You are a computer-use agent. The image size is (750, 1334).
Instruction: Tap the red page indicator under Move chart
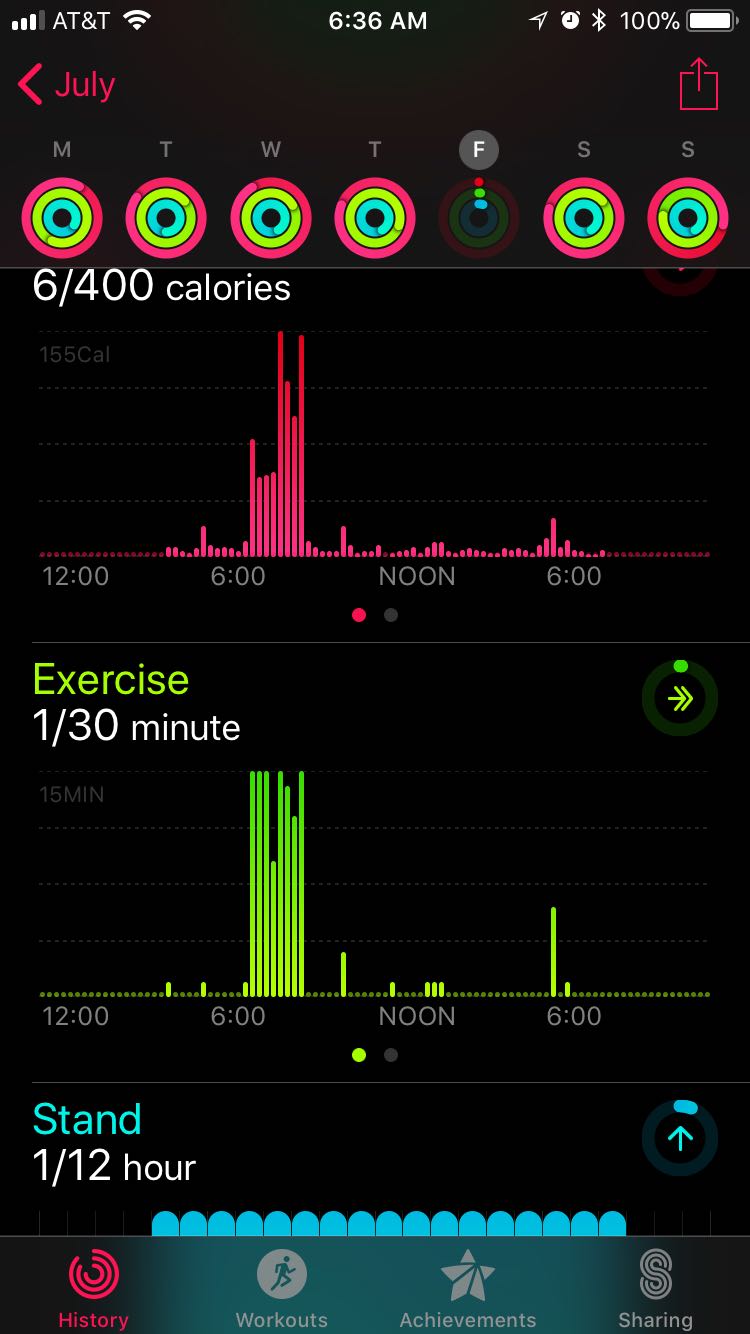[359, 615]
